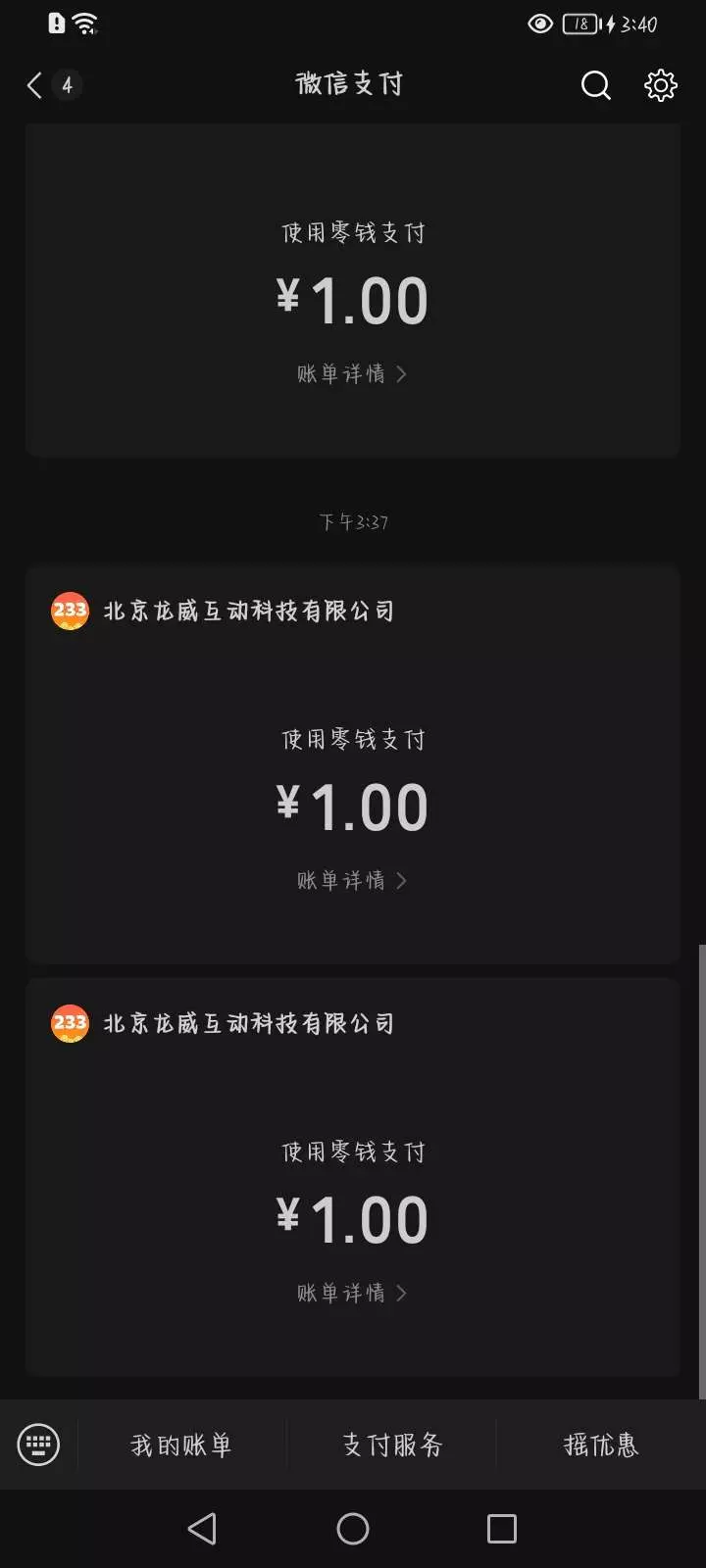706x1568 pixels.
Task: Open the 支付服务 menu
Action: point(392,1445)
